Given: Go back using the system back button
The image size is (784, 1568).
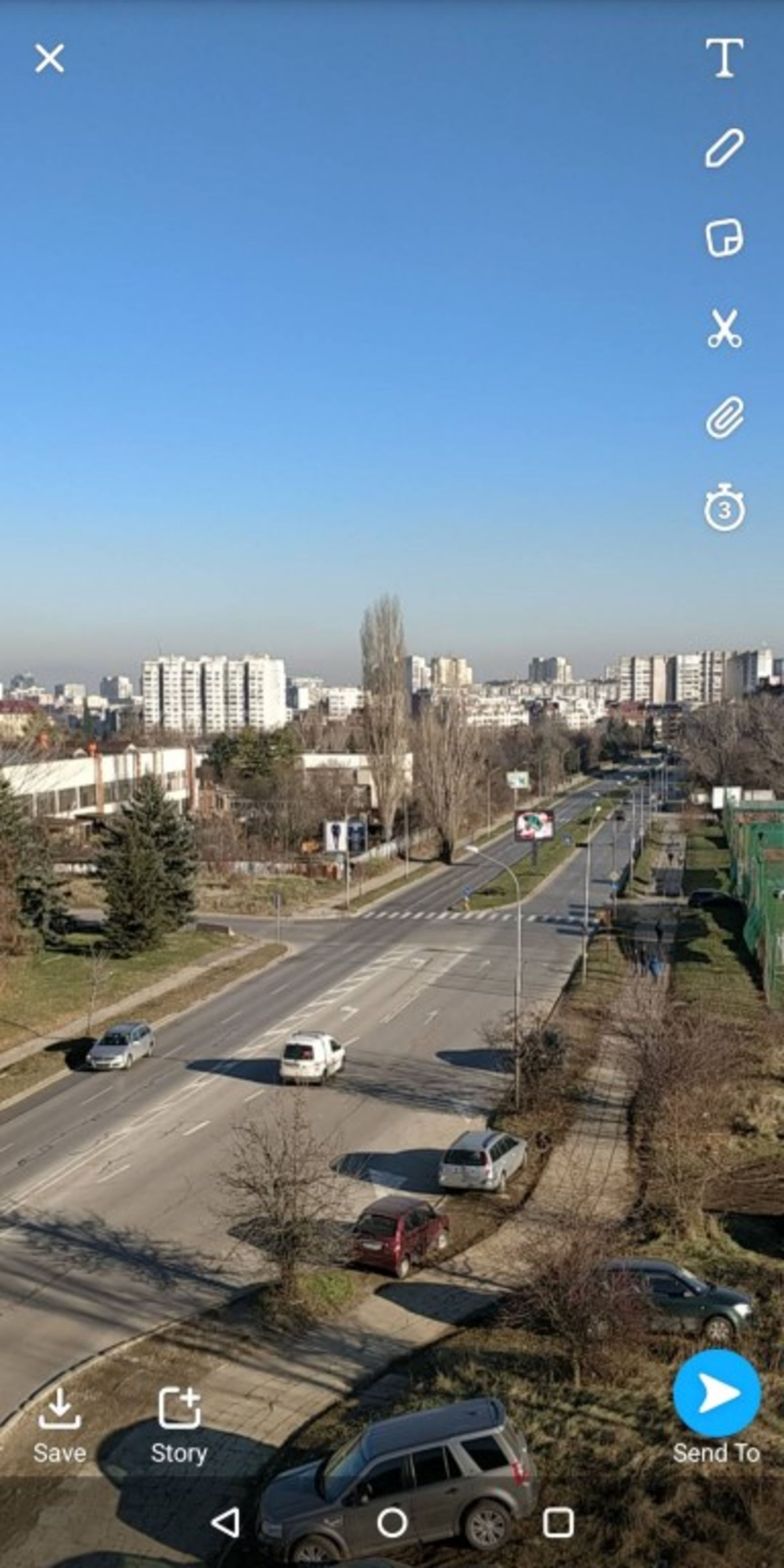Looking at the screenshot, I should (226, 1523).
